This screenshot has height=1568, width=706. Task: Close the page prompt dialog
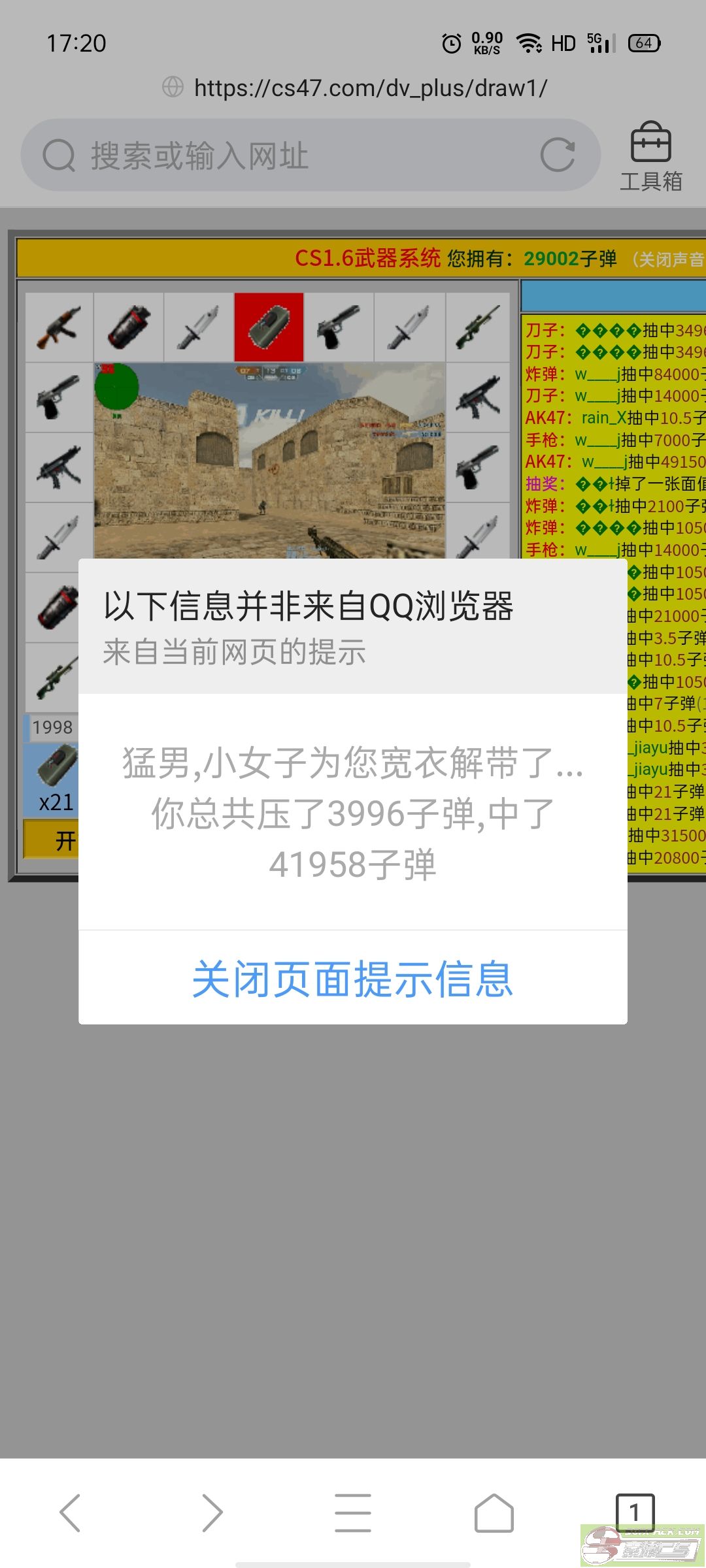tap(352, 978)
